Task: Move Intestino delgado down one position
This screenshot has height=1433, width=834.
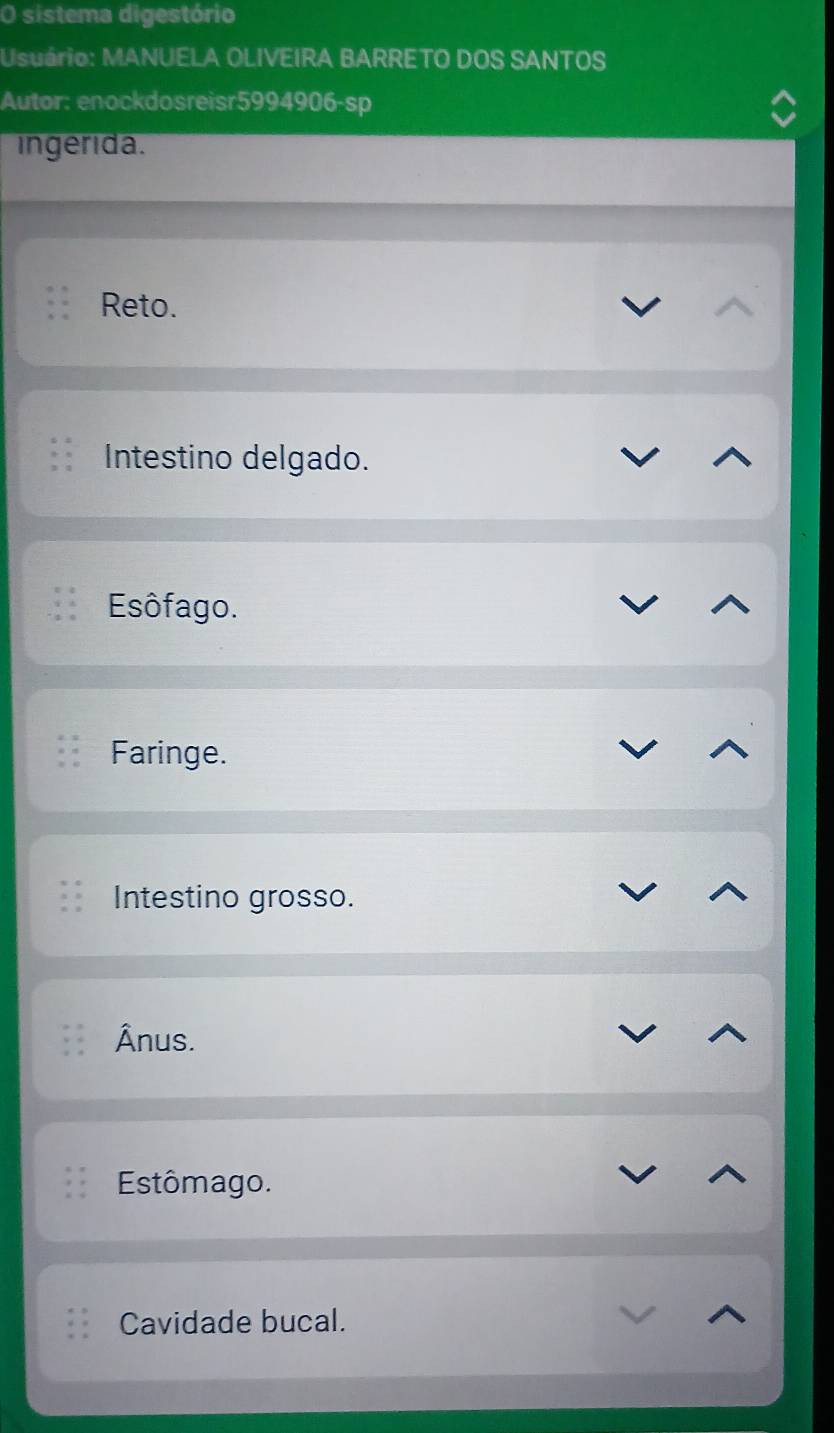Action: click(x=642, y=458)
